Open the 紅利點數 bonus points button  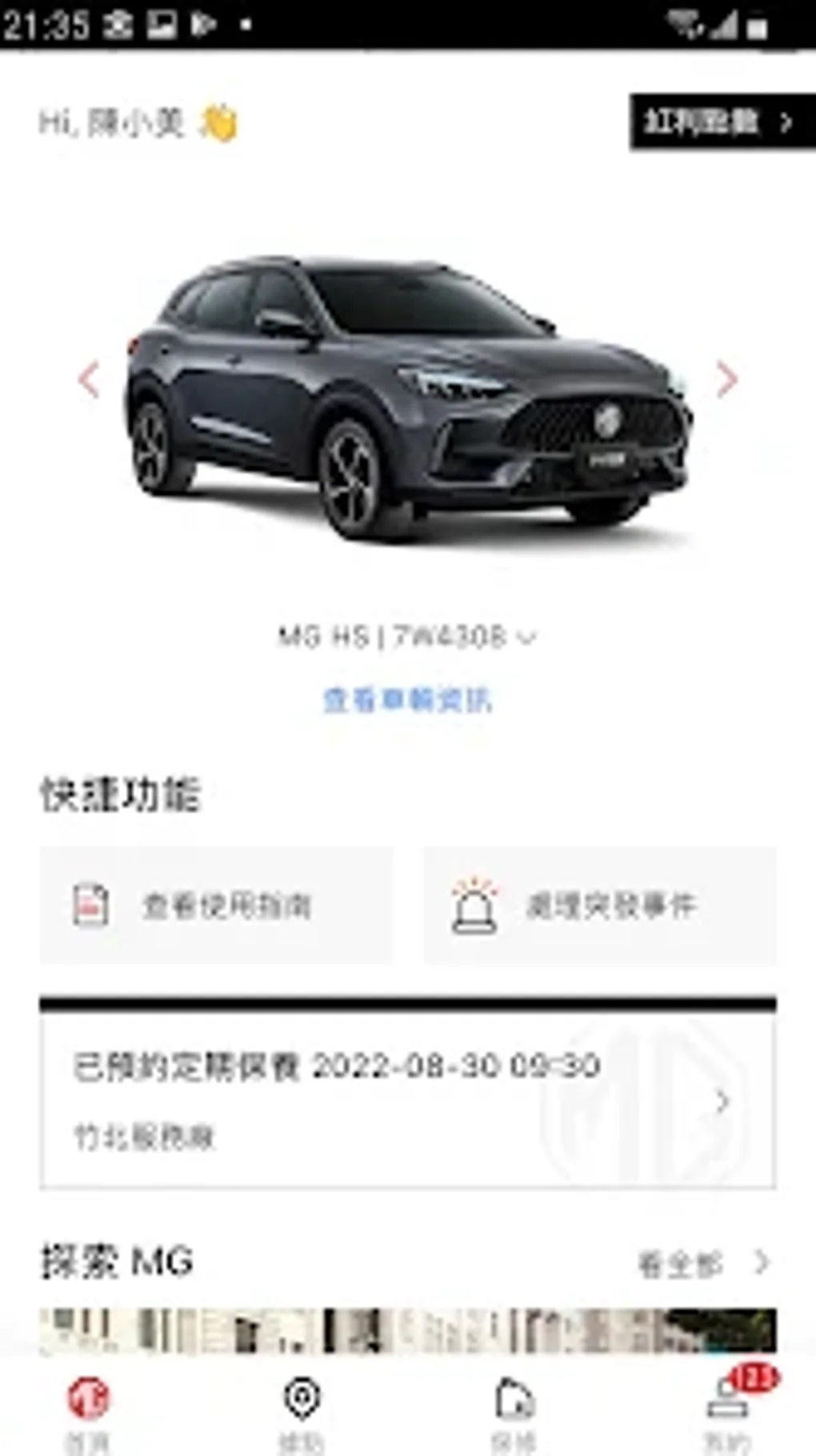720,122
